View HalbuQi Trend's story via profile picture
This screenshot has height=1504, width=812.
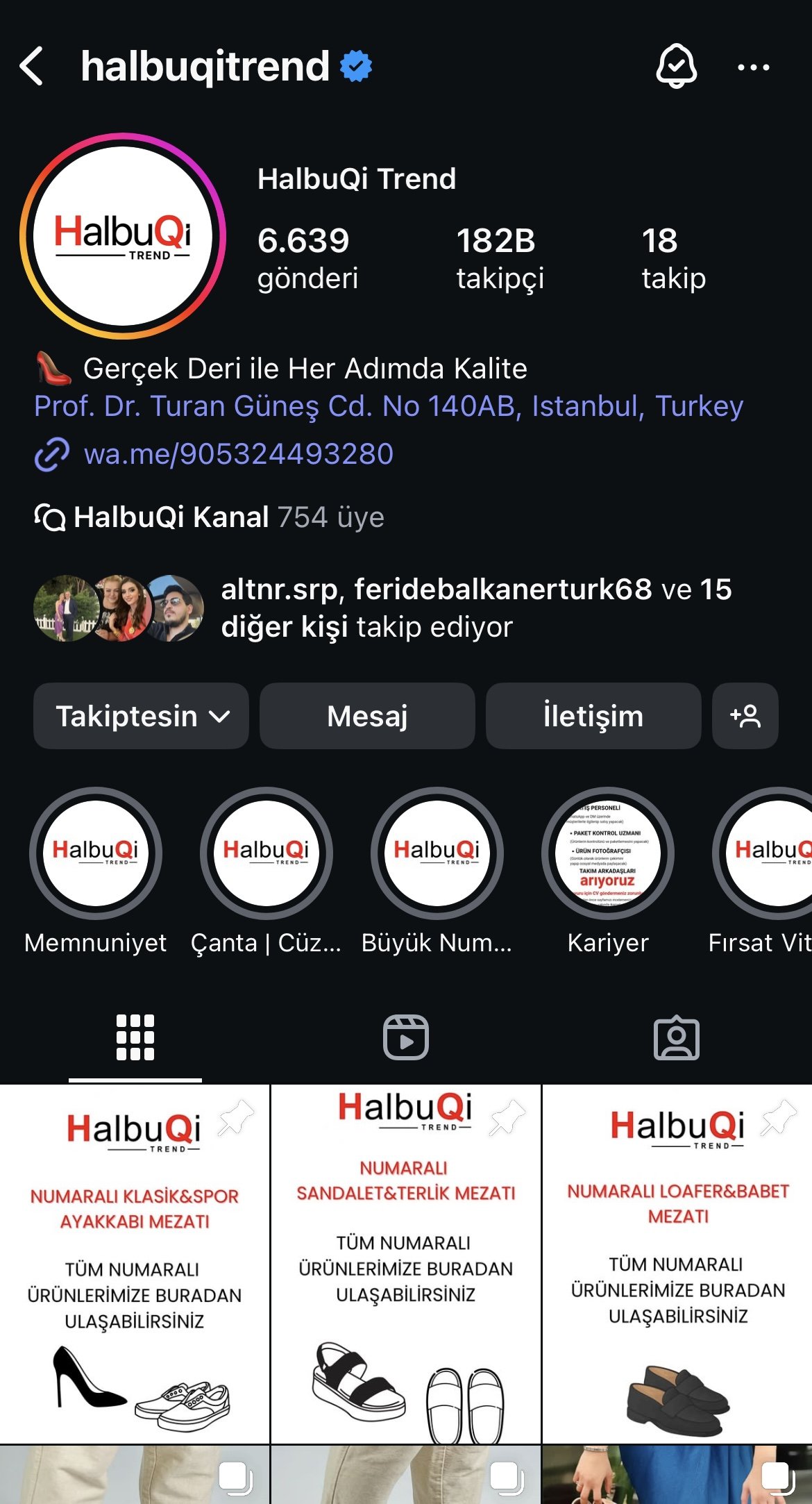pos(123,236)
